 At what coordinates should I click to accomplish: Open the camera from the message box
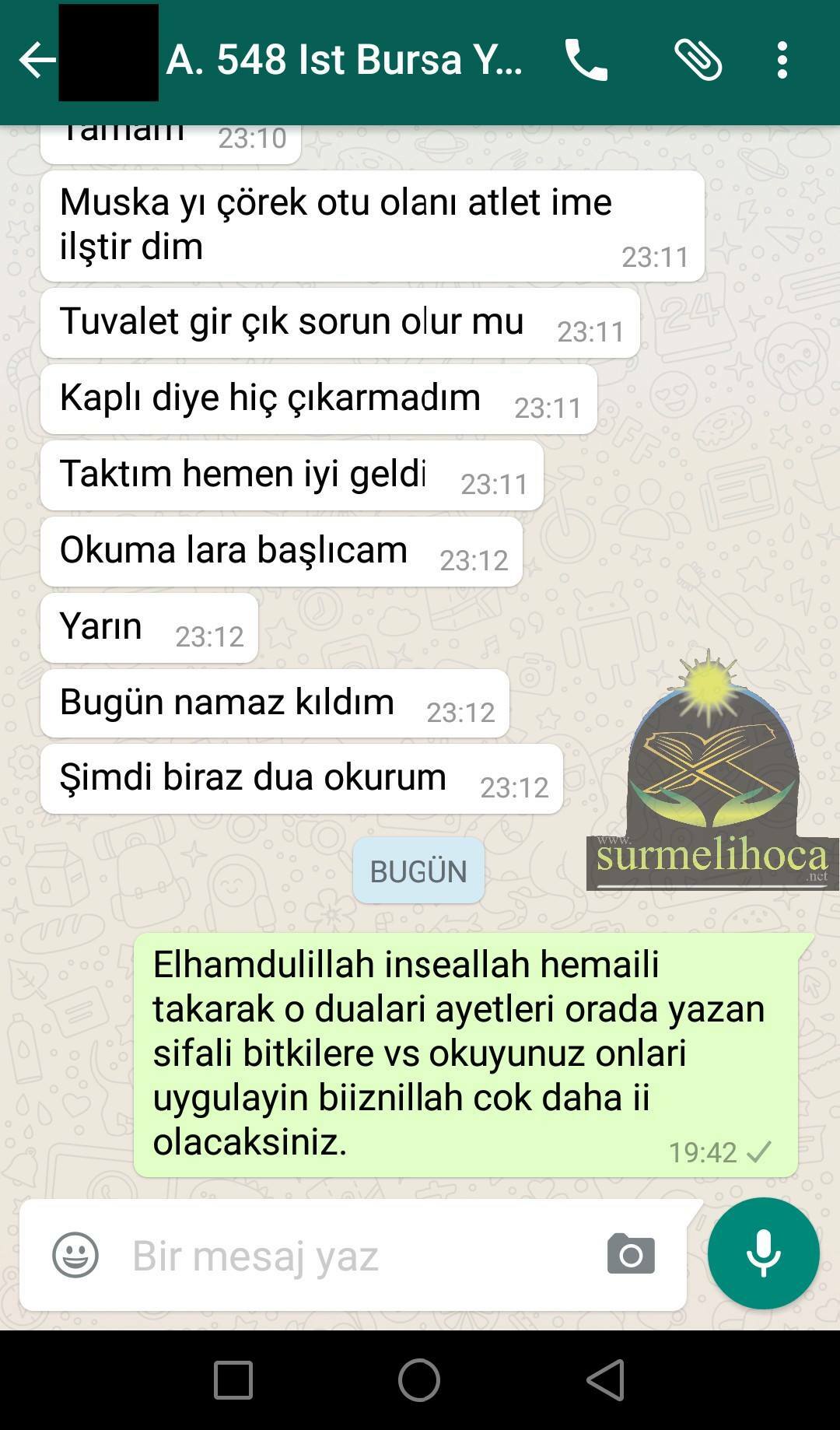pyautogui.click(x=631, y=1253)
